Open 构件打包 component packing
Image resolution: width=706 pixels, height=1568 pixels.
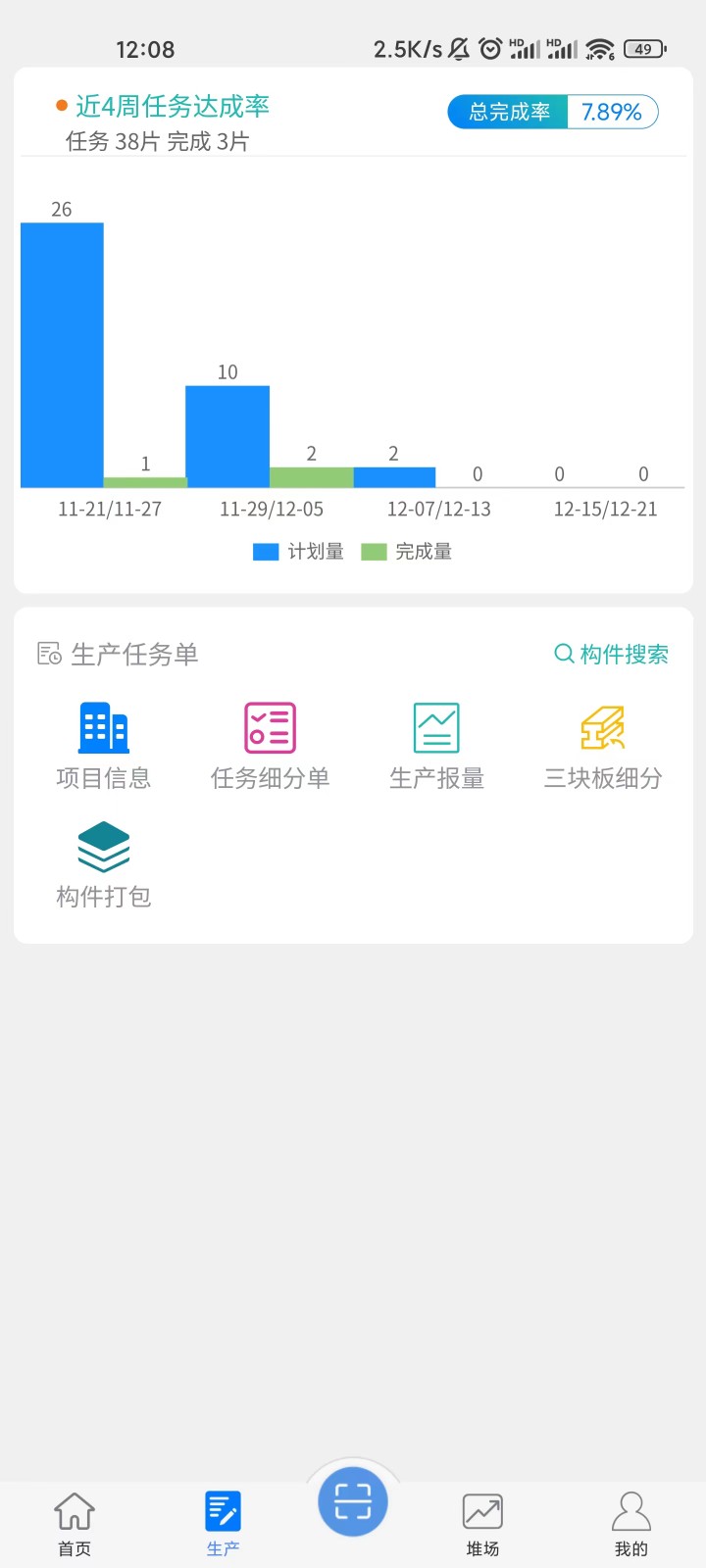104,864
